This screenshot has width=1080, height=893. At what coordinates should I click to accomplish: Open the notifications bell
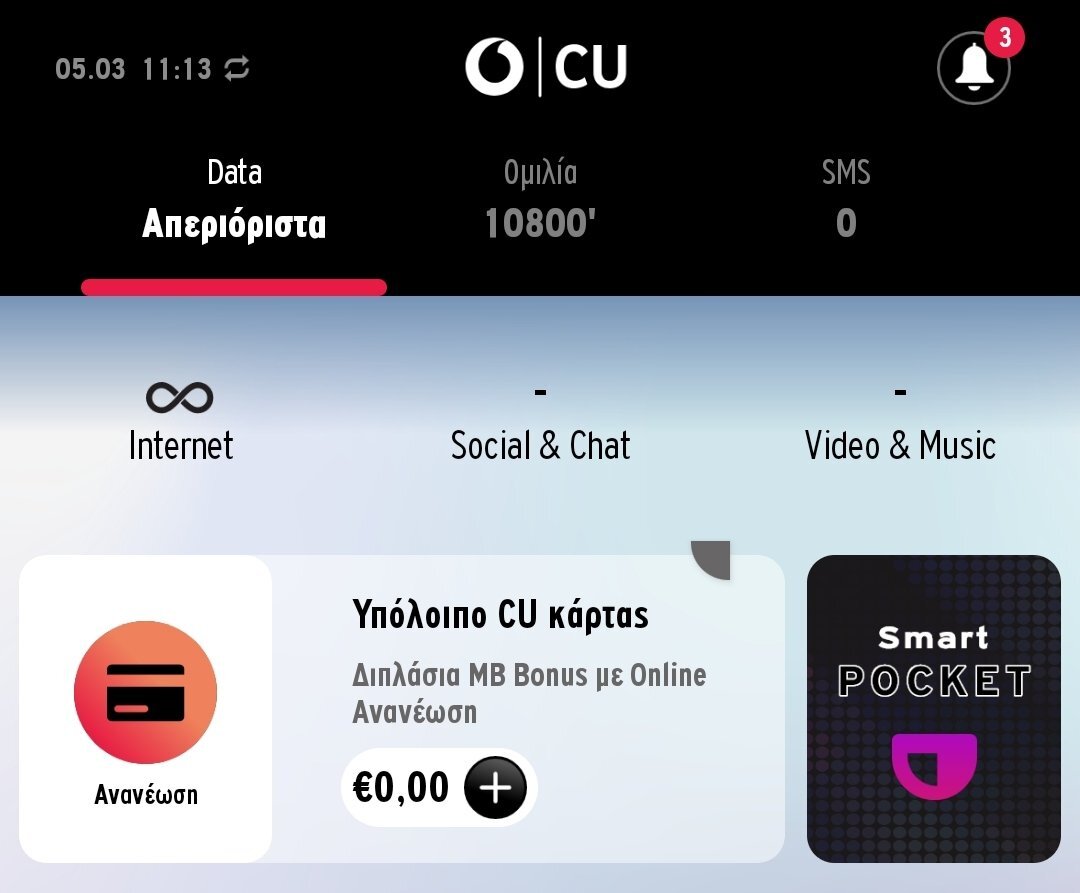(x=973, y=67)
